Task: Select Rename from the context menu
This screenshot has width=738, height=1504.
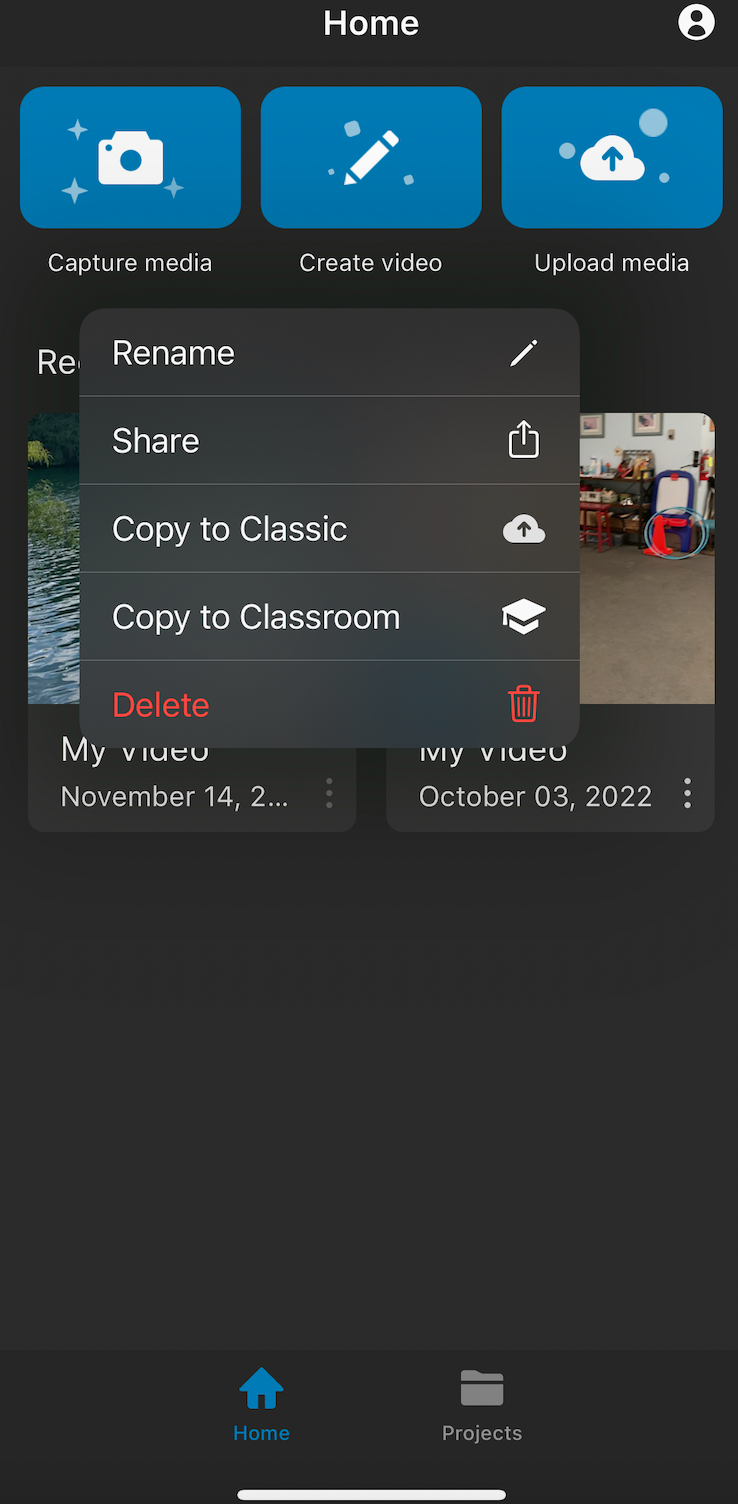Action: click(329, 353)
